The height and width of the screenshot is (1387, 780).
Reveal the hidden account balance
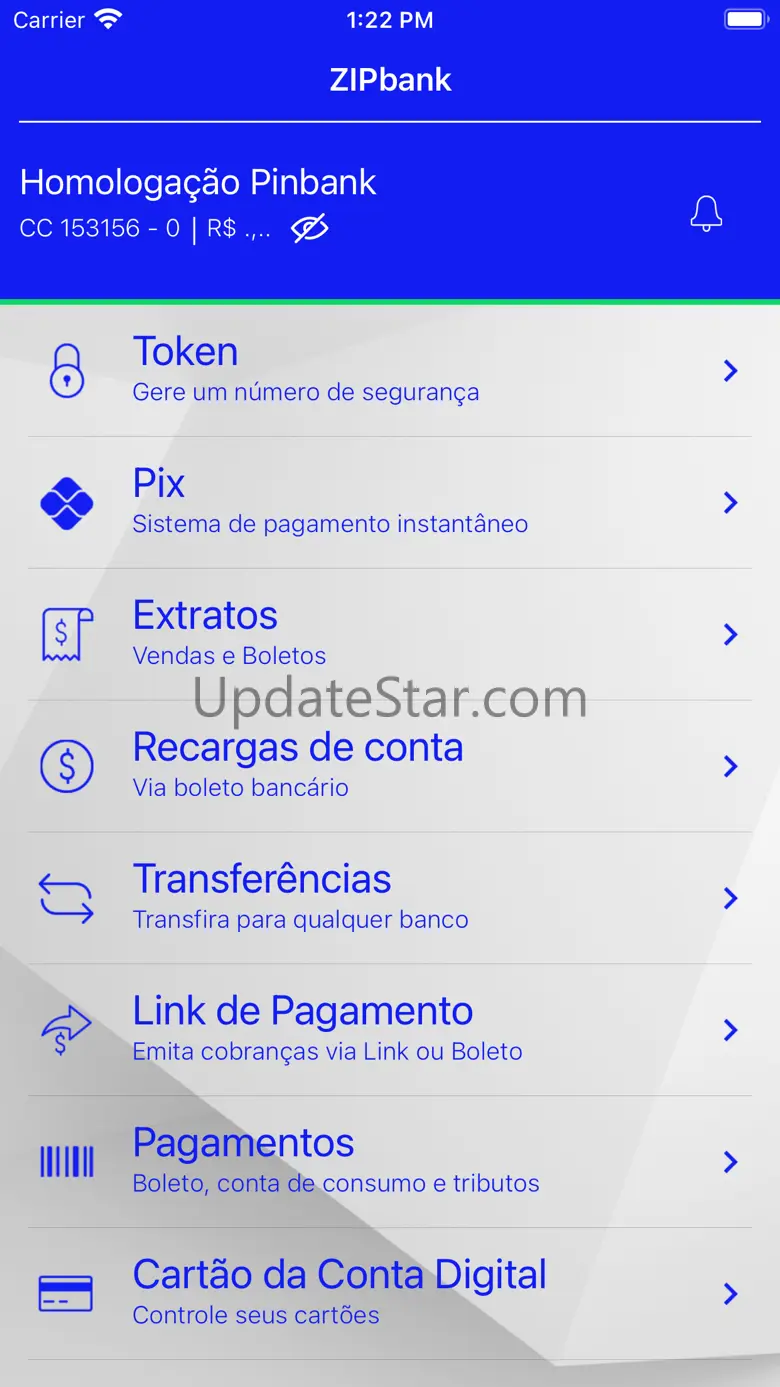(x=310, y=229)
